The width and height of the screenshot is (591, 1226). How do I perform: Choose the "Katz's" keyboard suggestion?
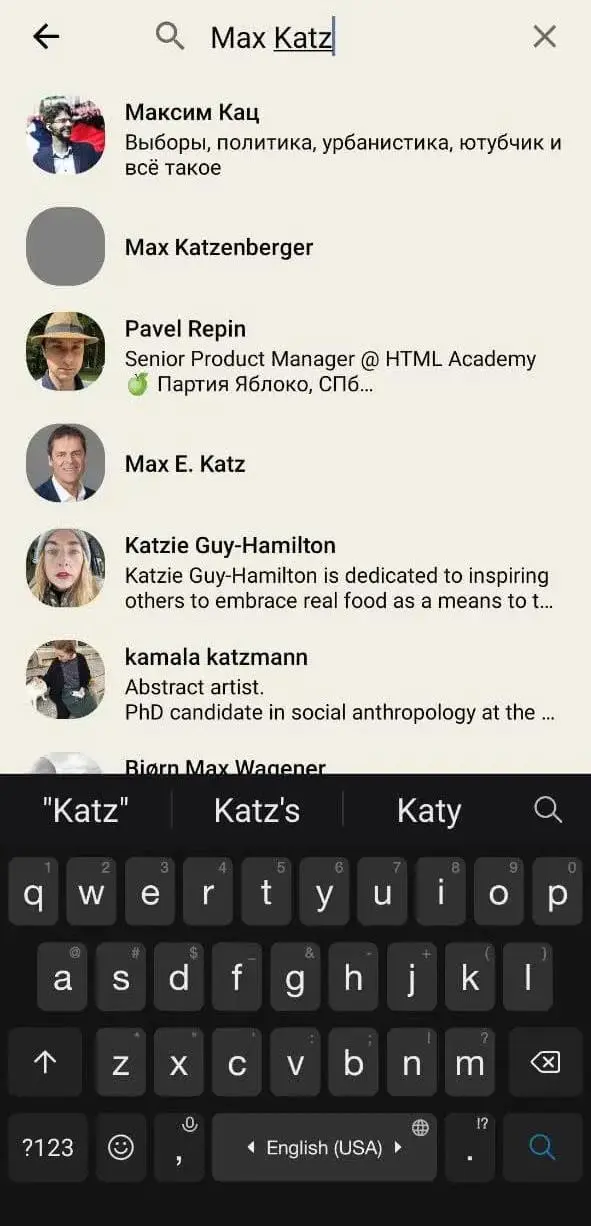click(x=257, y=810)
